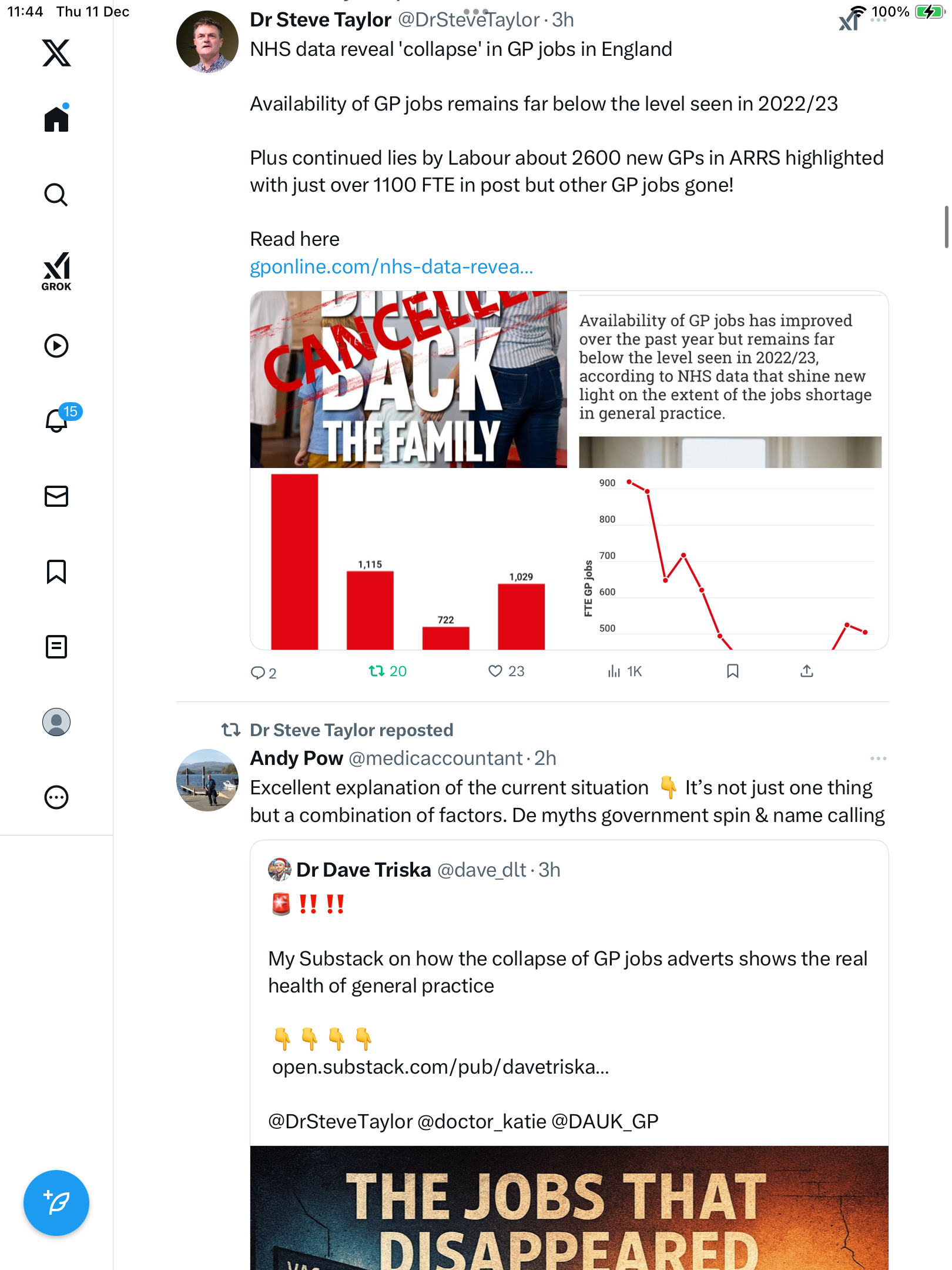
Task: Share Dr Steve Taylor's NHS data post
Action: (807, 671)
